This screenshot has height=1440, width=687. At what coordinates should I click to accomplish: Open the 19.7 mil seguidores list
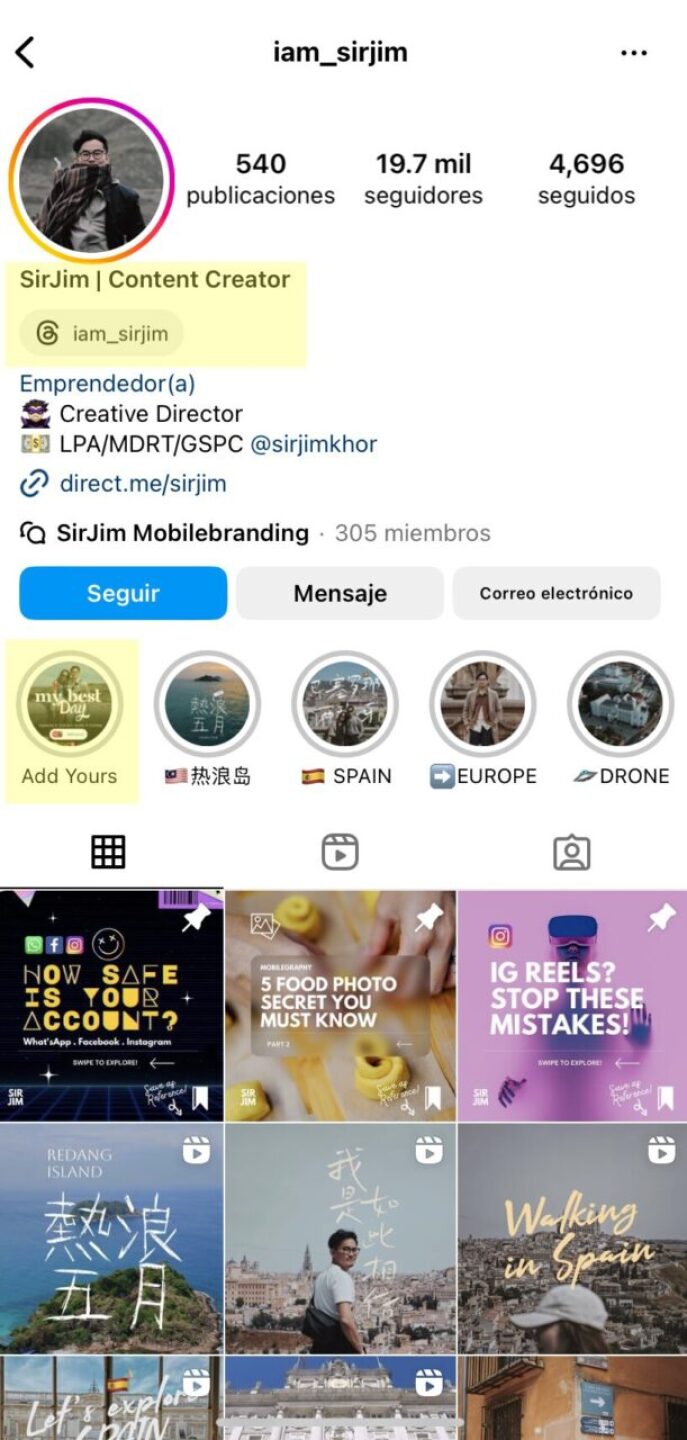point(423,178)
